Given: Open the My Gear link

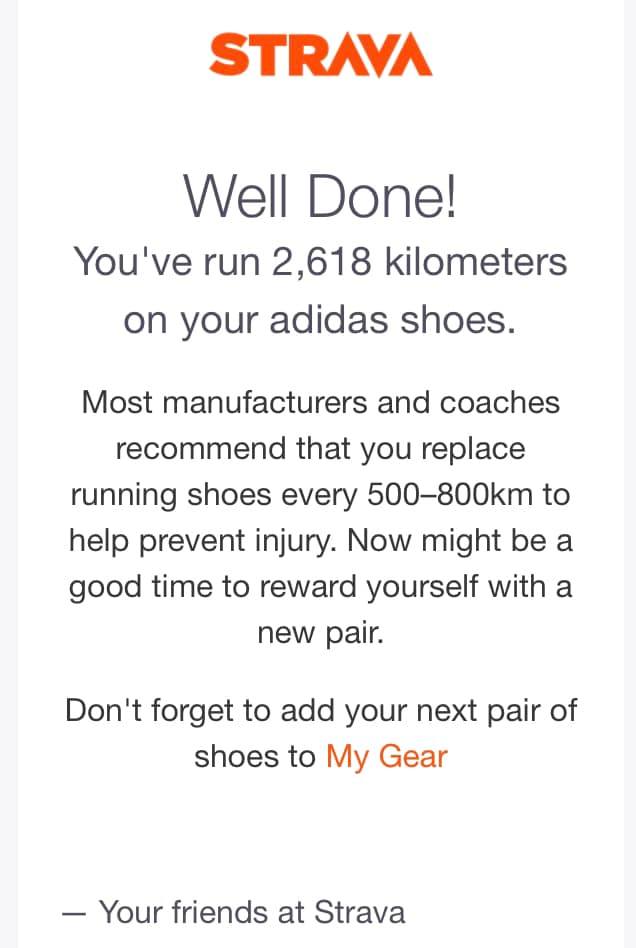Looking at the screenshot, I should [x=386, y=756].
